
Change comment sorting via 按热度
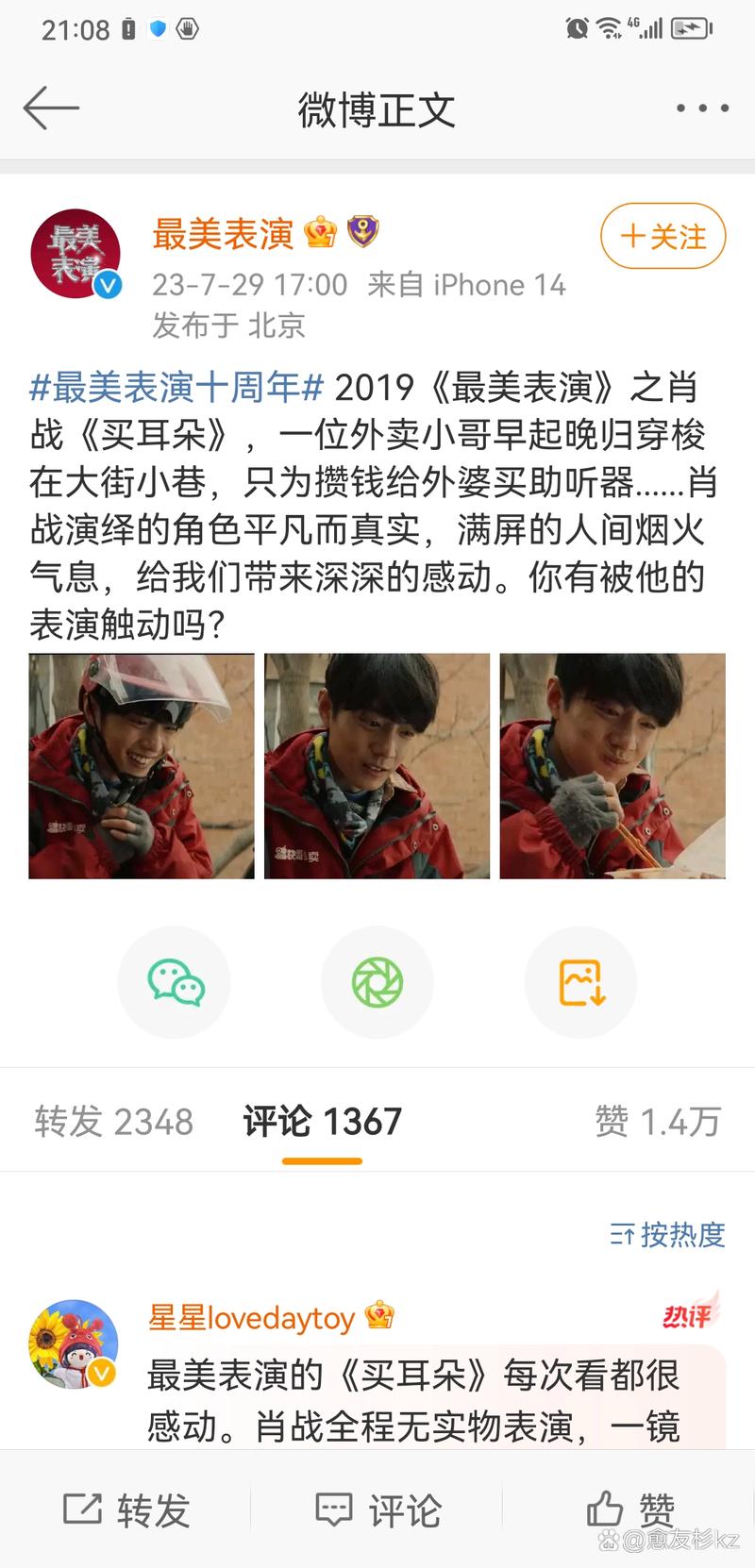(667, 1234)
